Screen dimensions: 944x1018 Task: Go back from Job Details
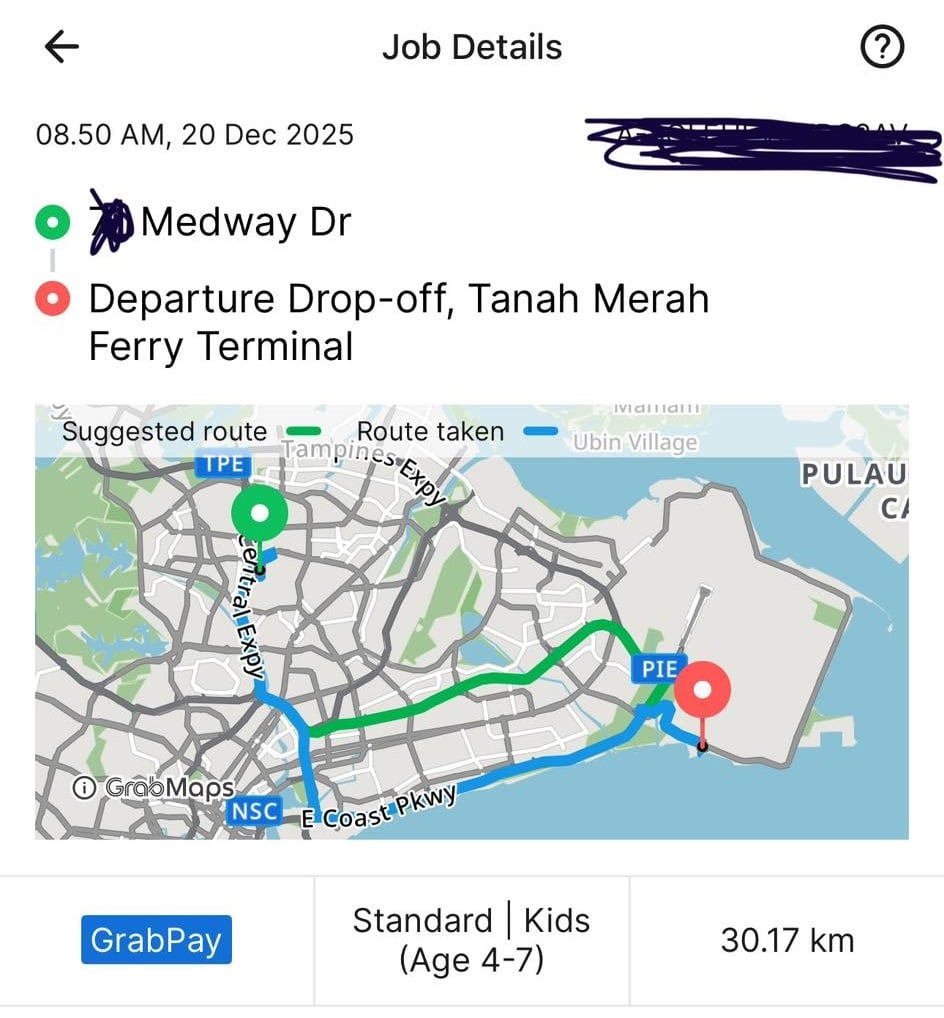point(62,47)
